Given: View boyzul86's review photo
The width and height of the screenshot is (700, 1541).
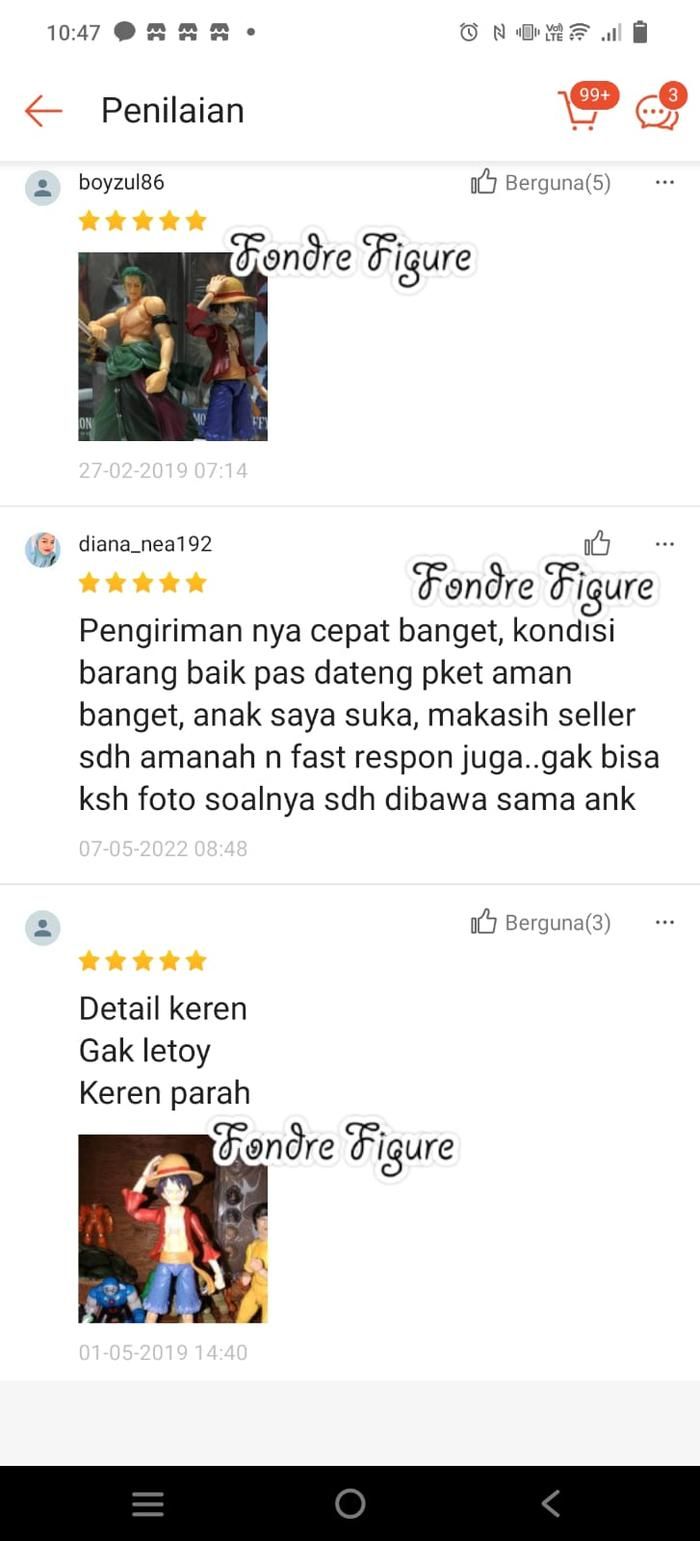Looking at the screenshot, I should tap(172, 346).
